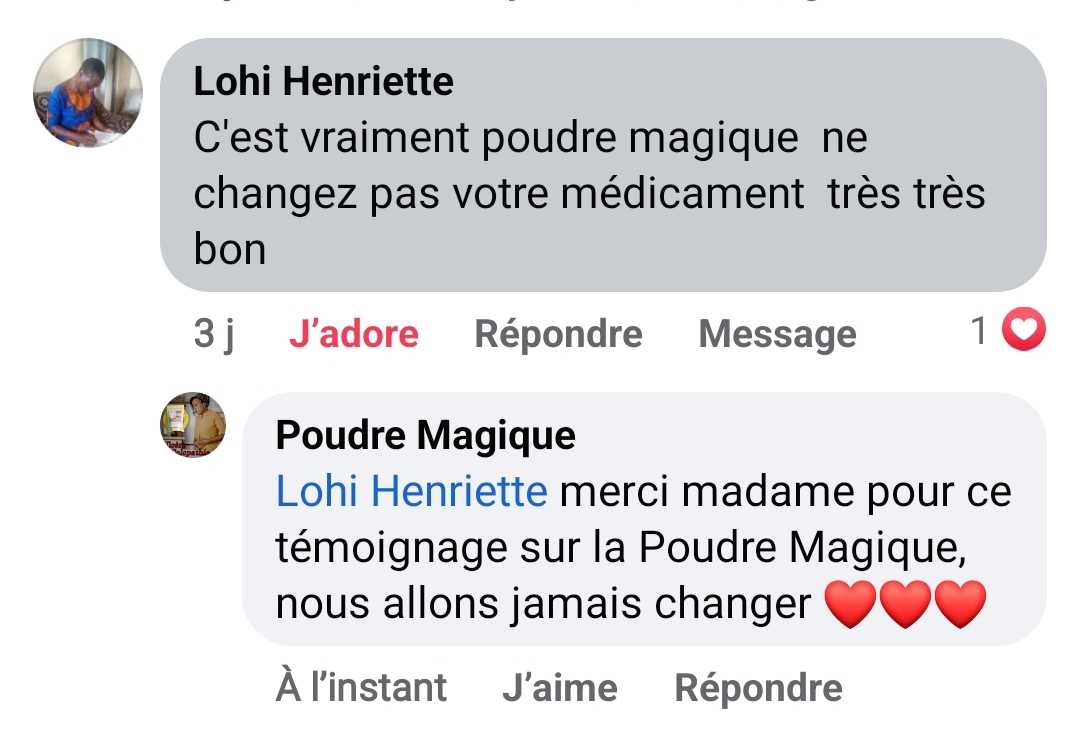Open Poudre Magique's profile picture
Screen dimensions: 1080x737
193,425
